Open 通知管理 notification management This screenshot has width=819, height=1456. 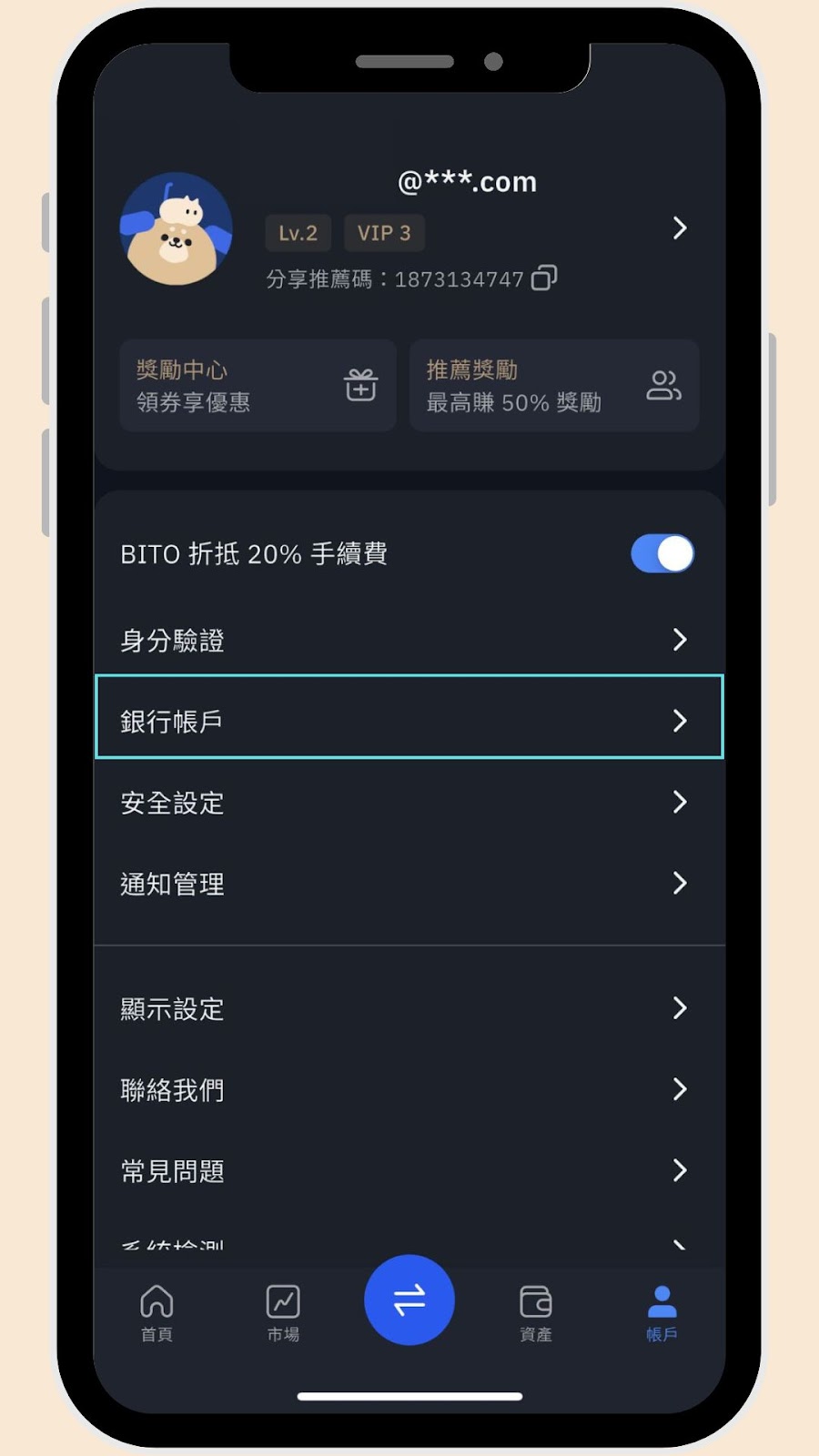(409, 883)
